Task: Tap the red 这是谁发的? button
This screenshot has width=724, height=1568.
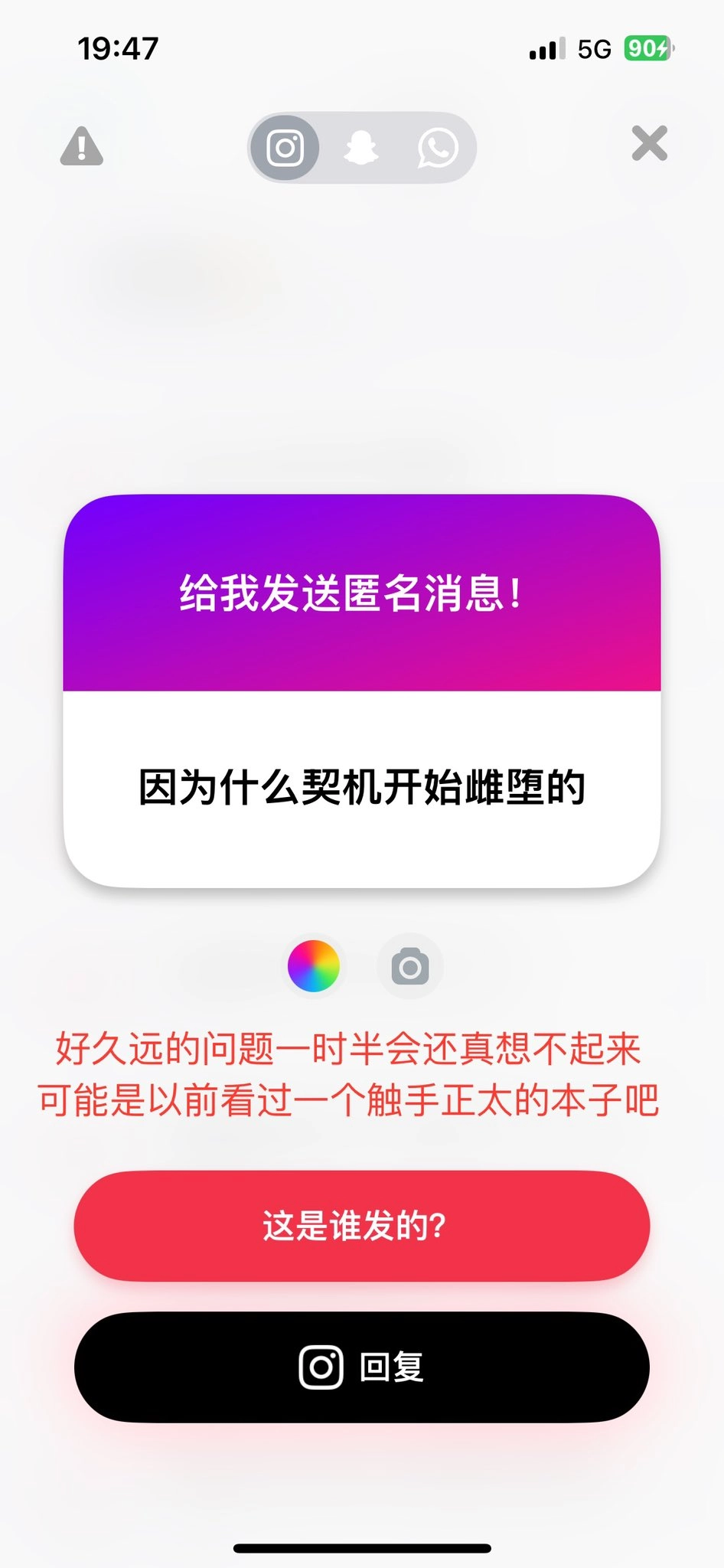Action: coord(362,1226)
